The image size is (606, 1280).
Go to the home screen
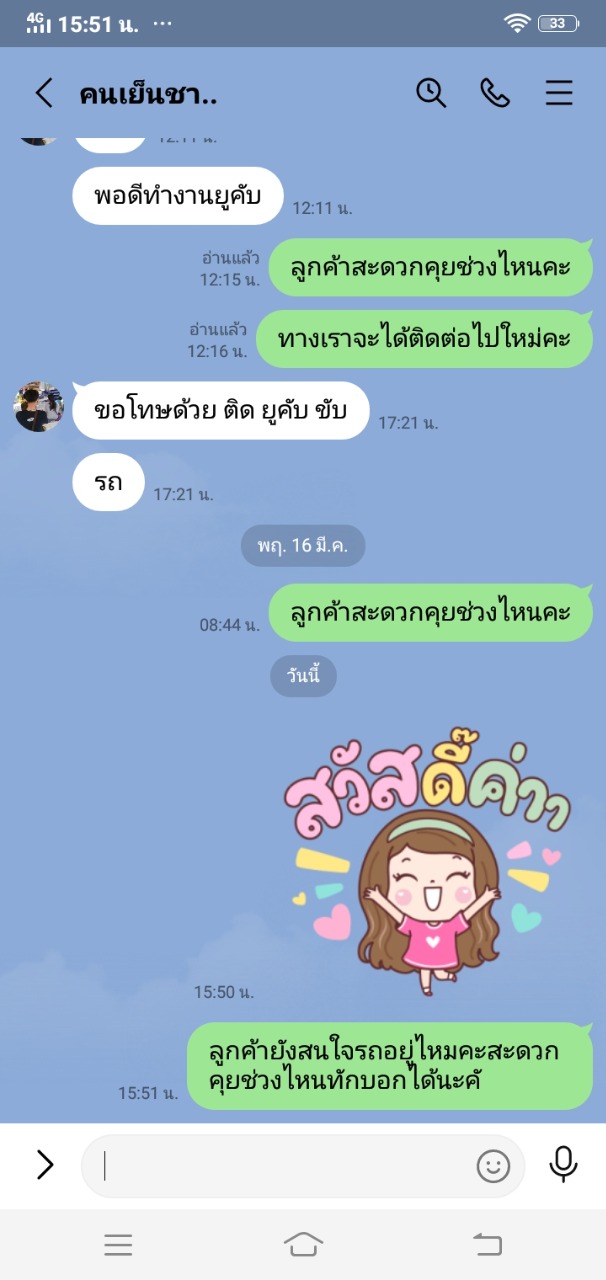click(303, 1244)
